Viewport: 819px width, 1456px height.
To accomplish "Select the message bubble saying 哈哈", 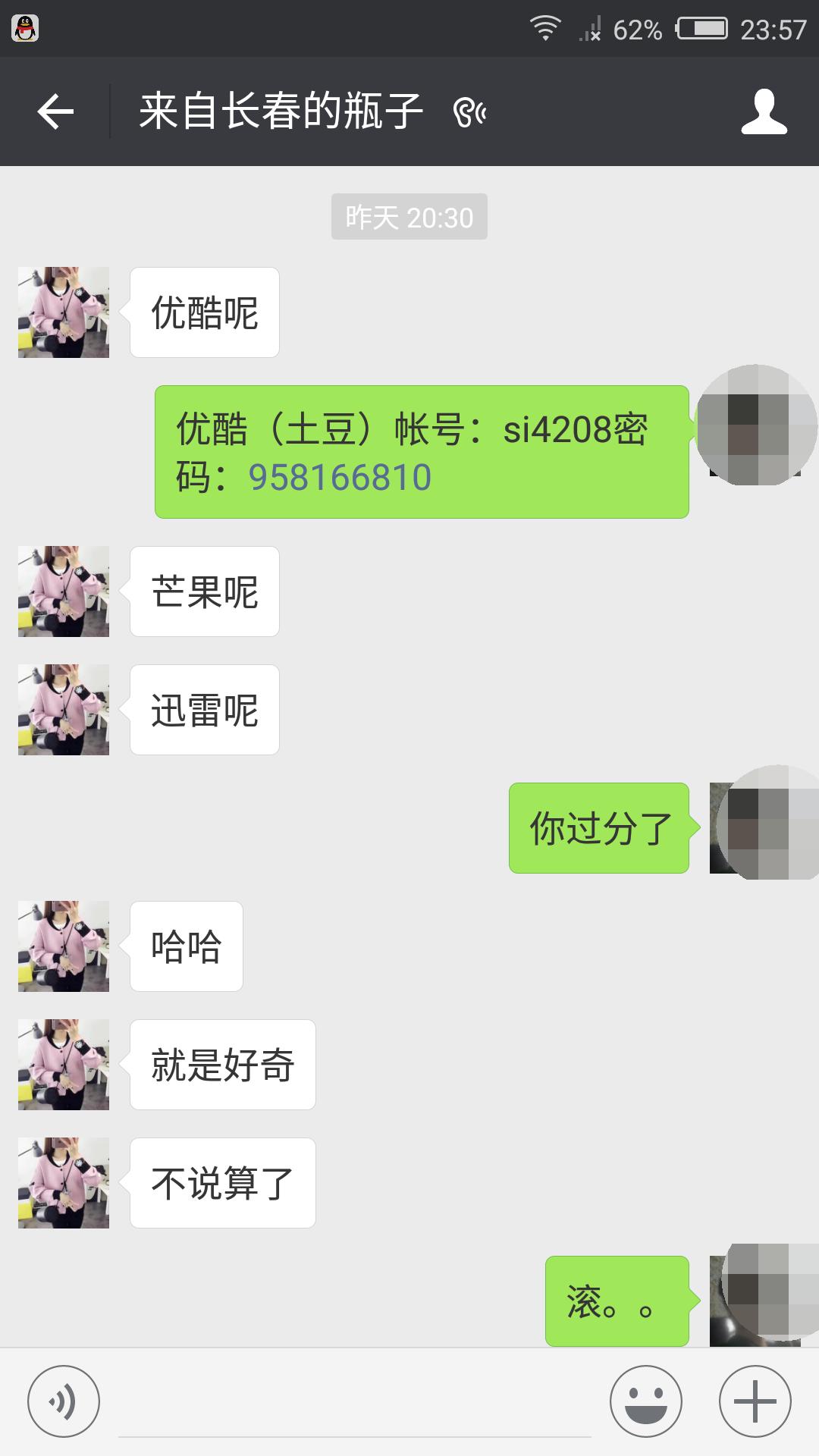I will (x=186, y=946).
